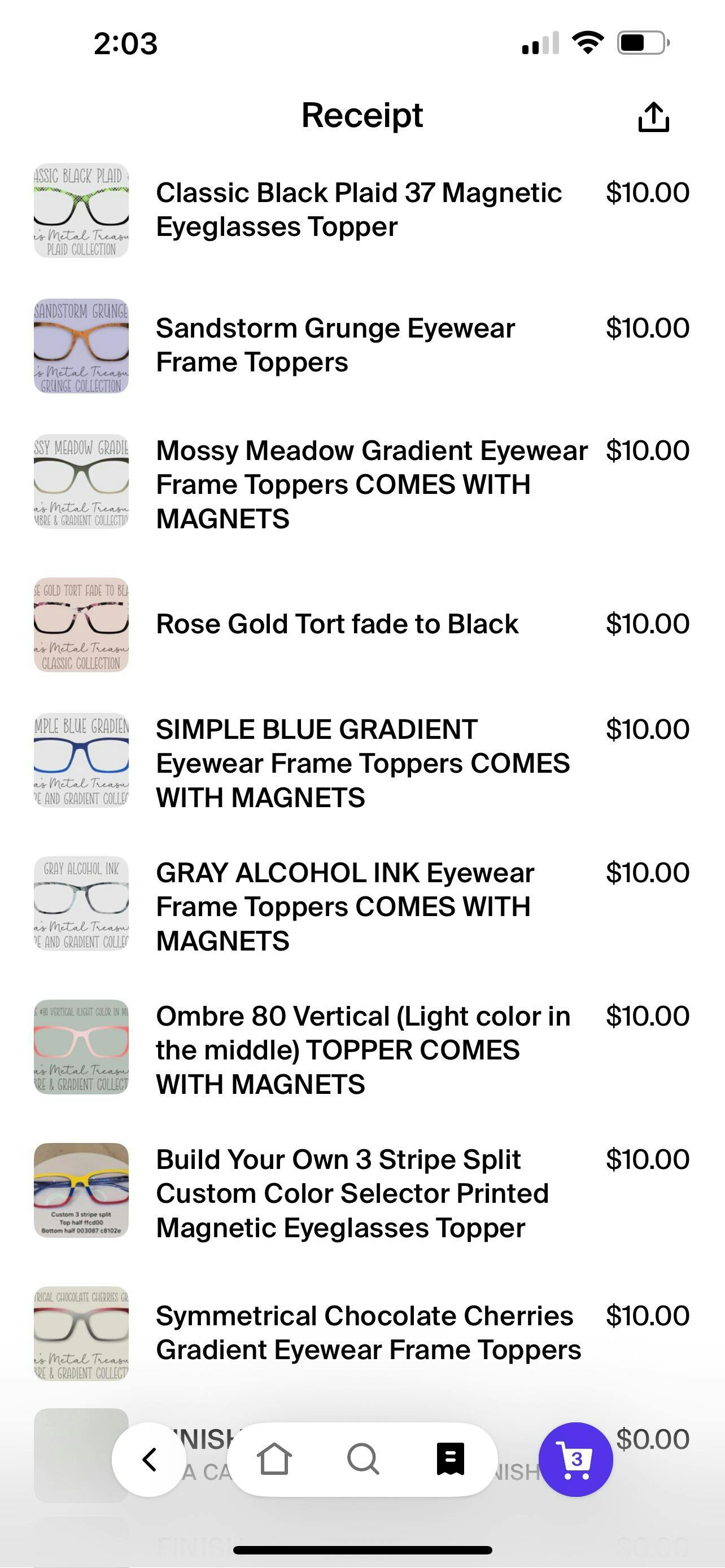Image resolution: width=725 pixels, height=1568 pixels.
Task: Open Ombre 80 Vertical topper item
Action: pos(362,1050)
